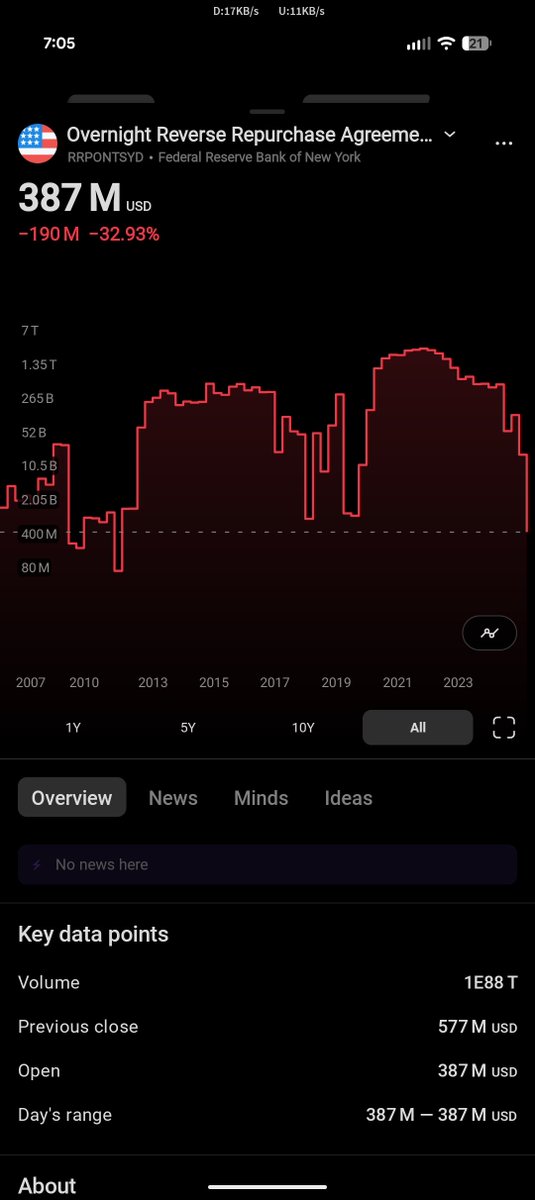Select the 1Y chart range
The width and height of the screenshot is (535, 1200).
[x=73, y=727]
